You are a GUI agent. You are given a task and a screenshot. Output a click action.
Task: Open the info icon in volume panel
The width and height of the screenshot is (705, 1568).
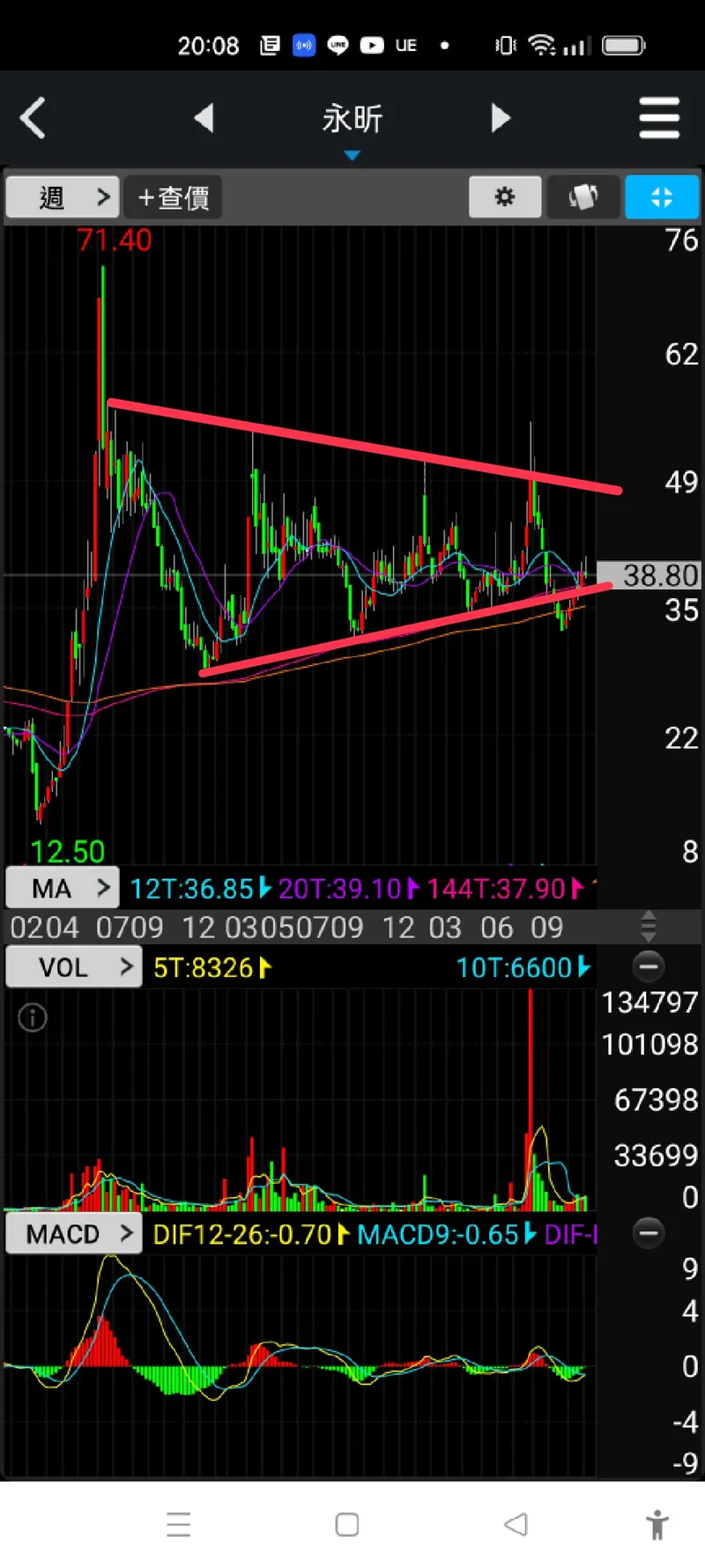pyautogui.click(x=33, y=1018)
